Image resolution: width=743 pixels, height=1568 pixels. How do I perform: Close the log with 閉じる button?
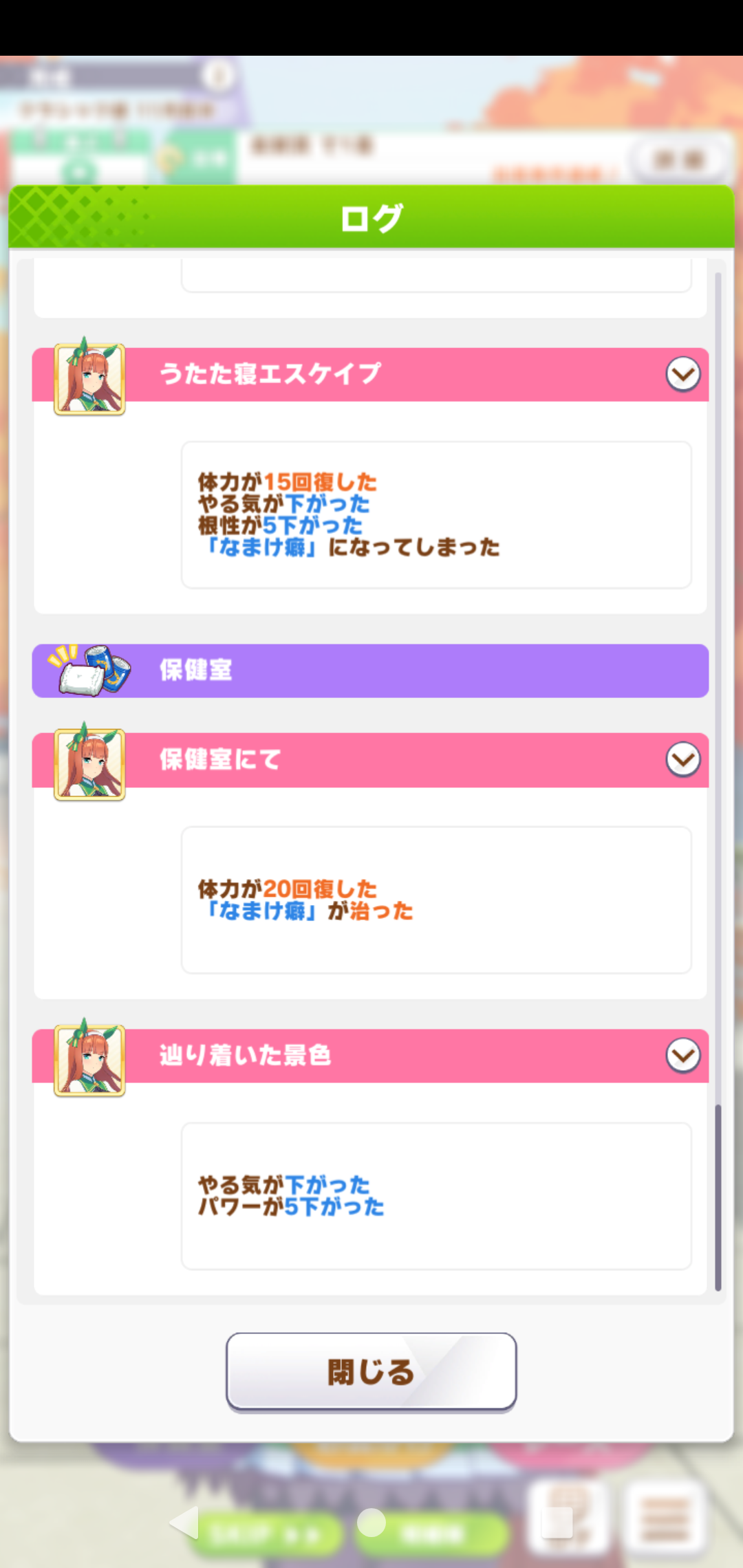pyautogui.click(x=371, y=1371)
